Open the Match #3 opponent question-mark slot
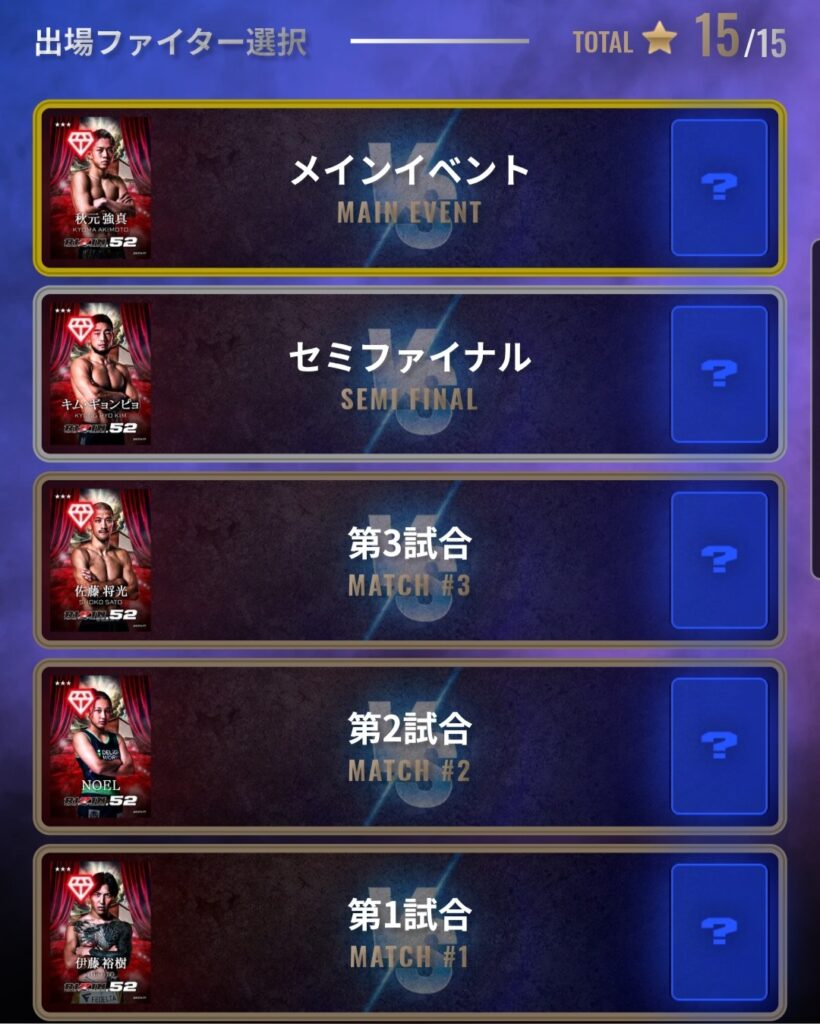Viewport: 820px width, 1024px height. [719, 560]
